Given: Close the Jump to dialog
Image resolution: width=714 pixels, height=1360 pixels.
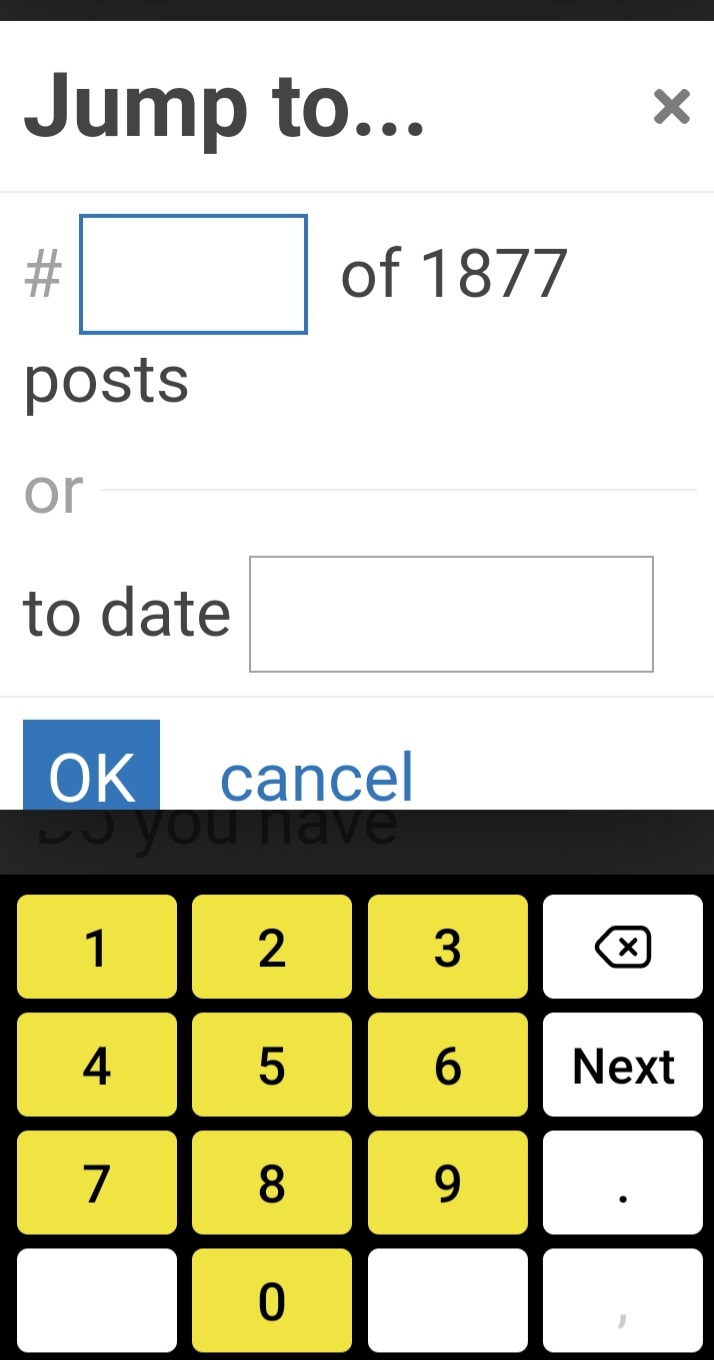Looking at the screenshot, I should pyautogui.click(x=671, y=106).
